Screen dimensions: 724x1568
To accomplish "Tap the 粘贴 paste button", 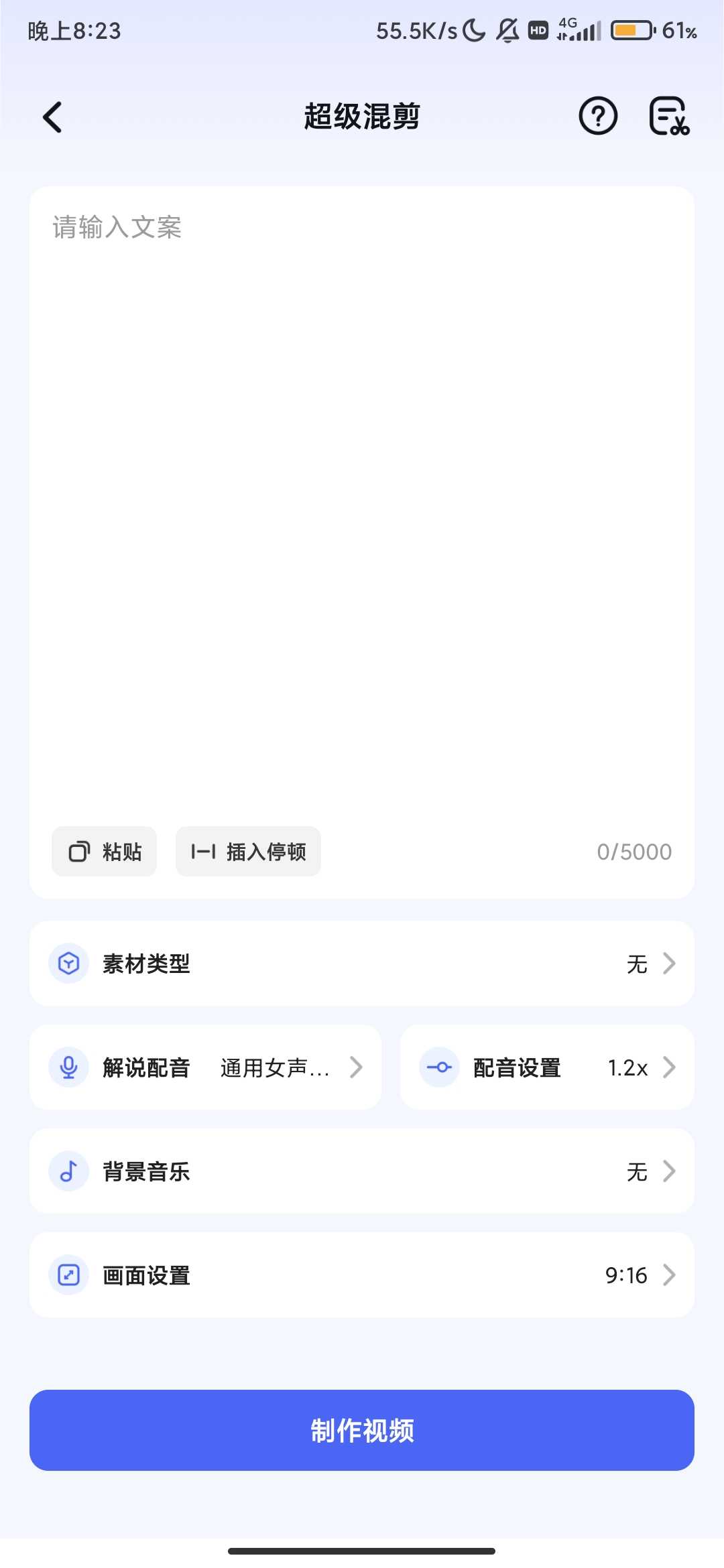I will pyautogui.click(x=105, y=852).
